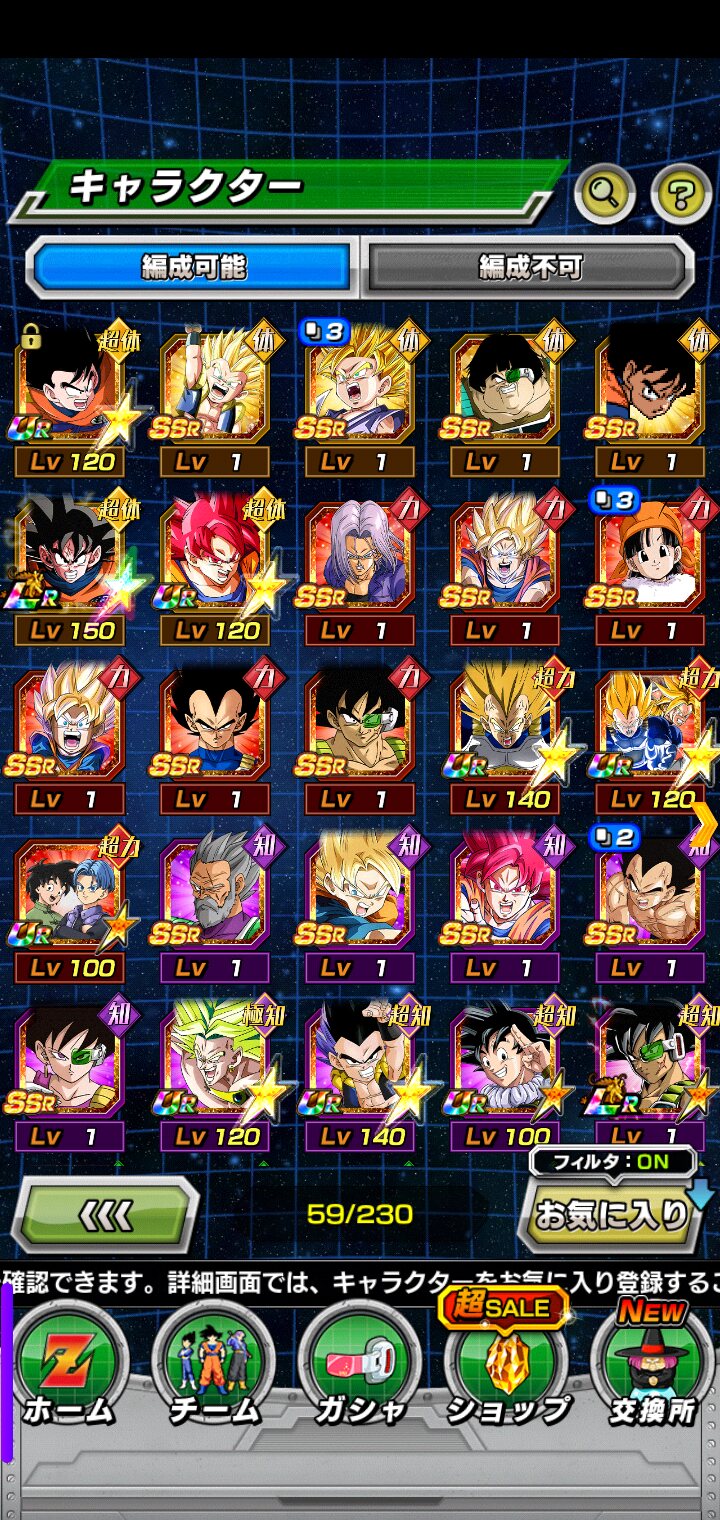720x1520 pixels.
Task: Open the お気に入り favorites sort button
Action: pyautogui.click(x=612, y=1215)
